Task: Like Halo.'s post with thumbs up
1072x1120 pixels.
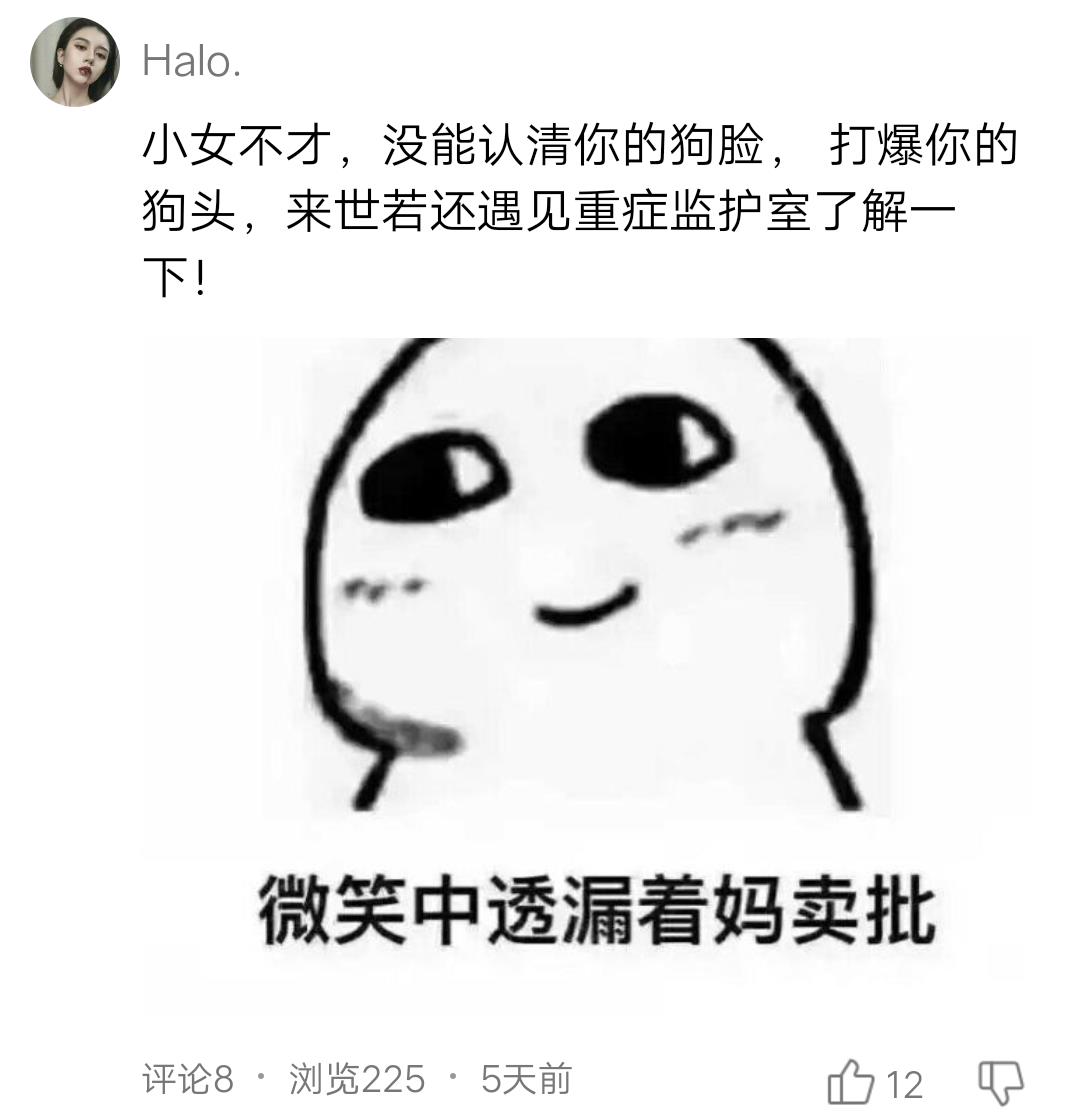Action: tap(851, 1082)
